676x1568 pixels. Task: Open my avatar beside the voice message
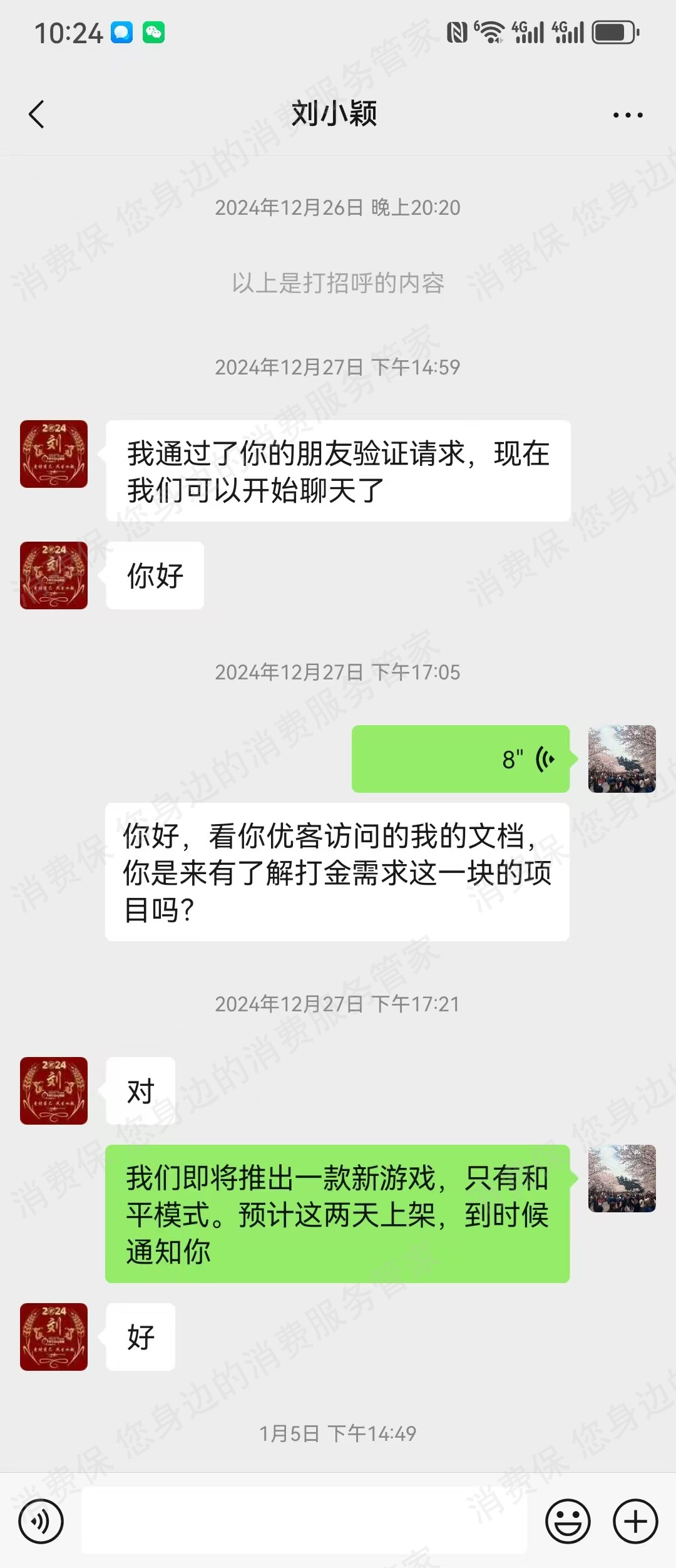tap(622, 759)
